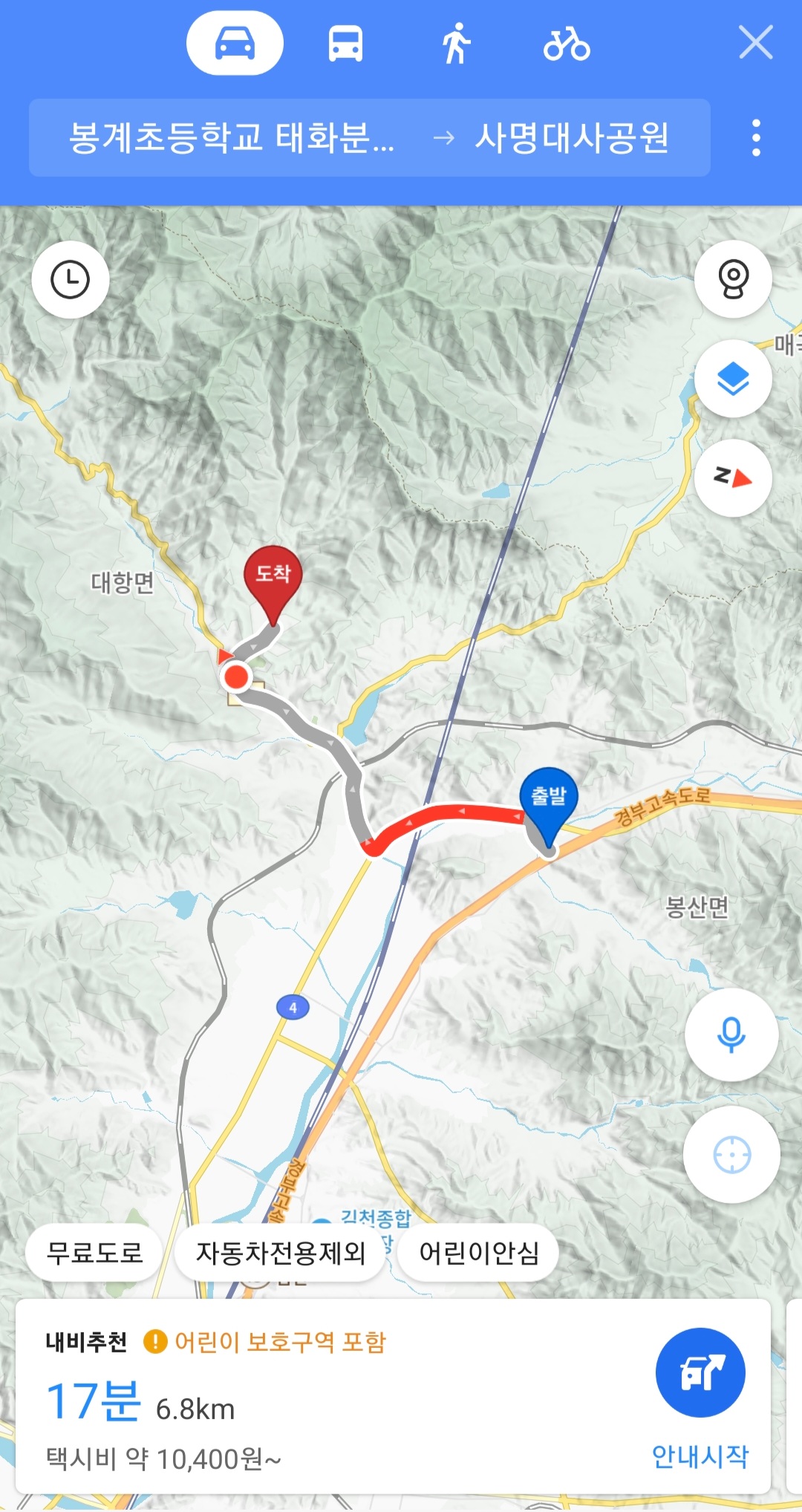
Task: Start navigation with 안내시작
Action: 700,1395
